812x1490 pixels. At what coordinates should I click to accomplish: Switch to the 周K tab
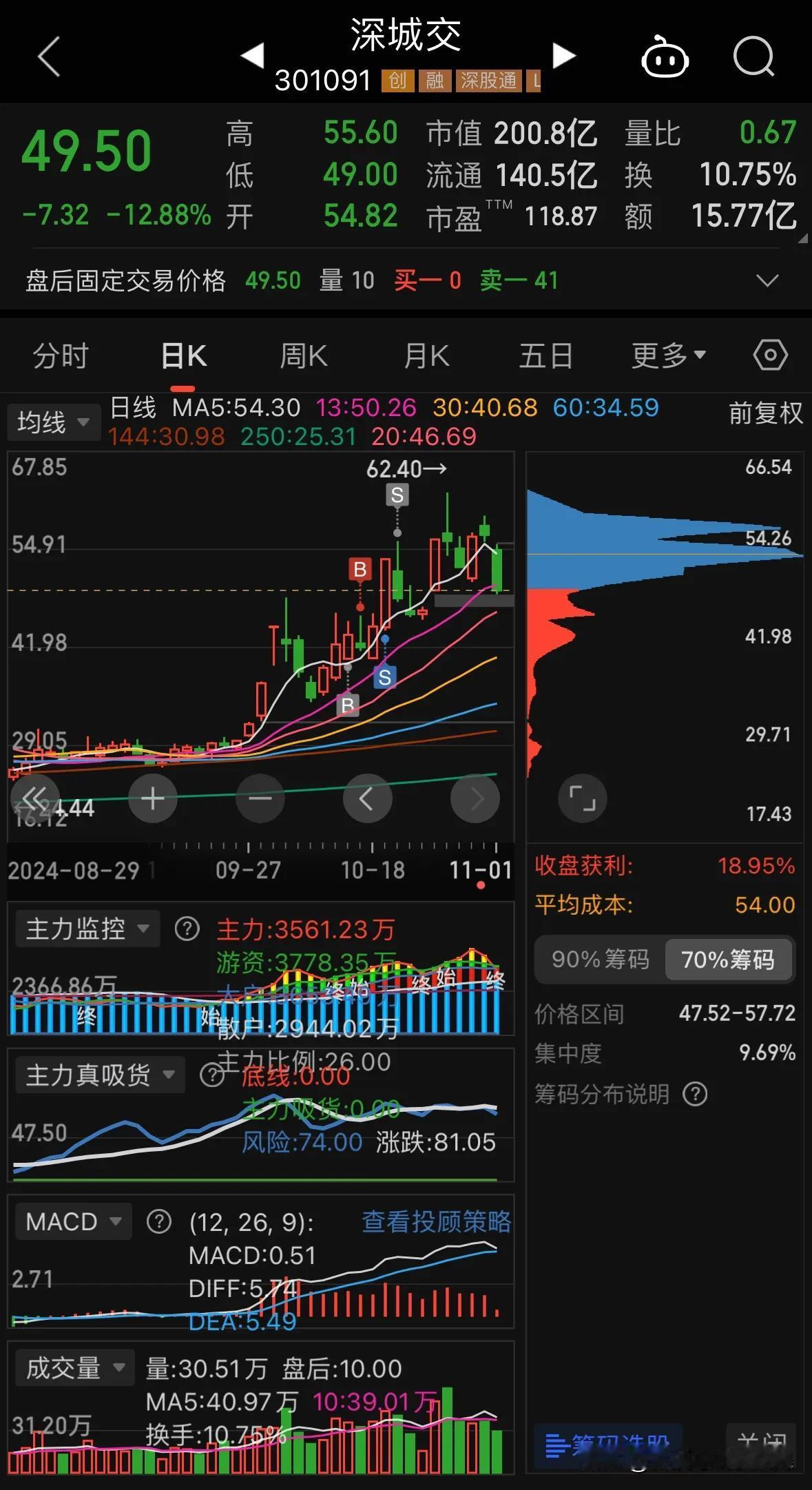(x=304, y=356)
